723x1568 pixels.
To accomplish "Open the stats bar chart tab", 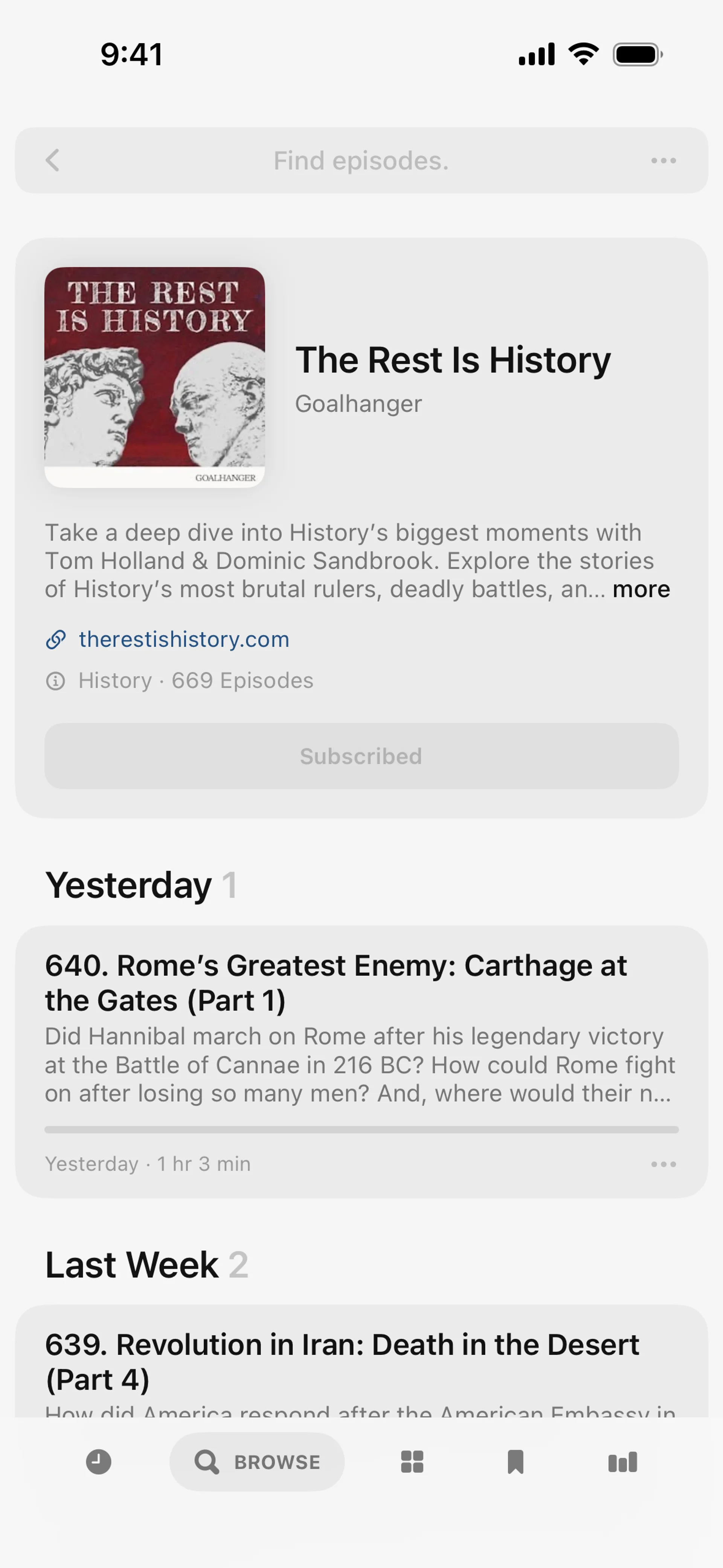I will click(622, 1461).
